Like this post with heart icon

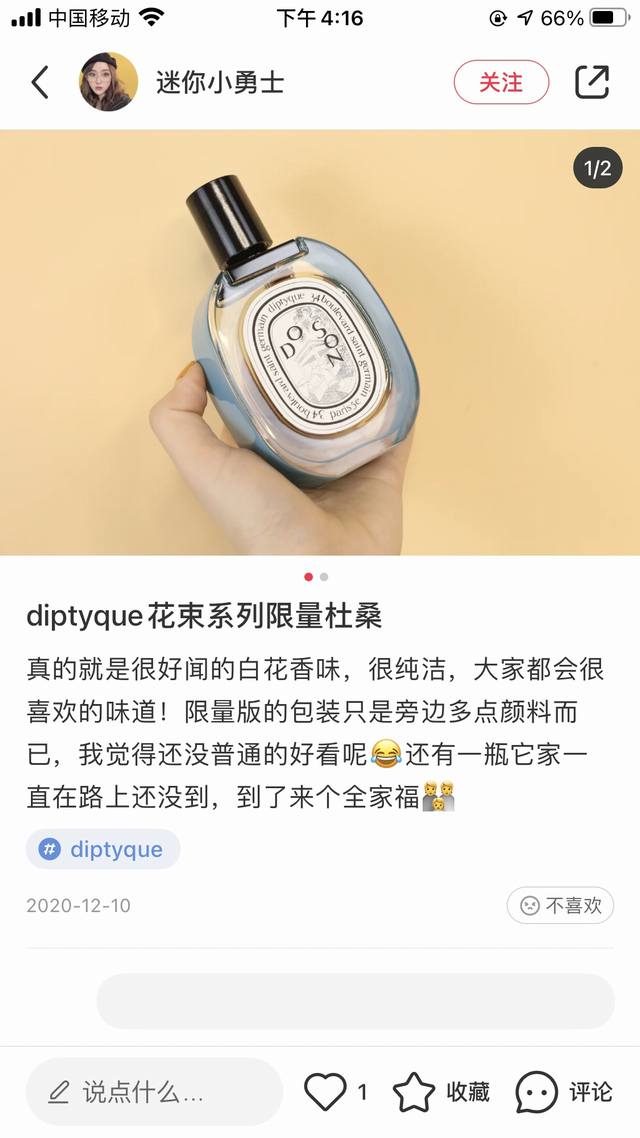click(x=325, y=1092)
